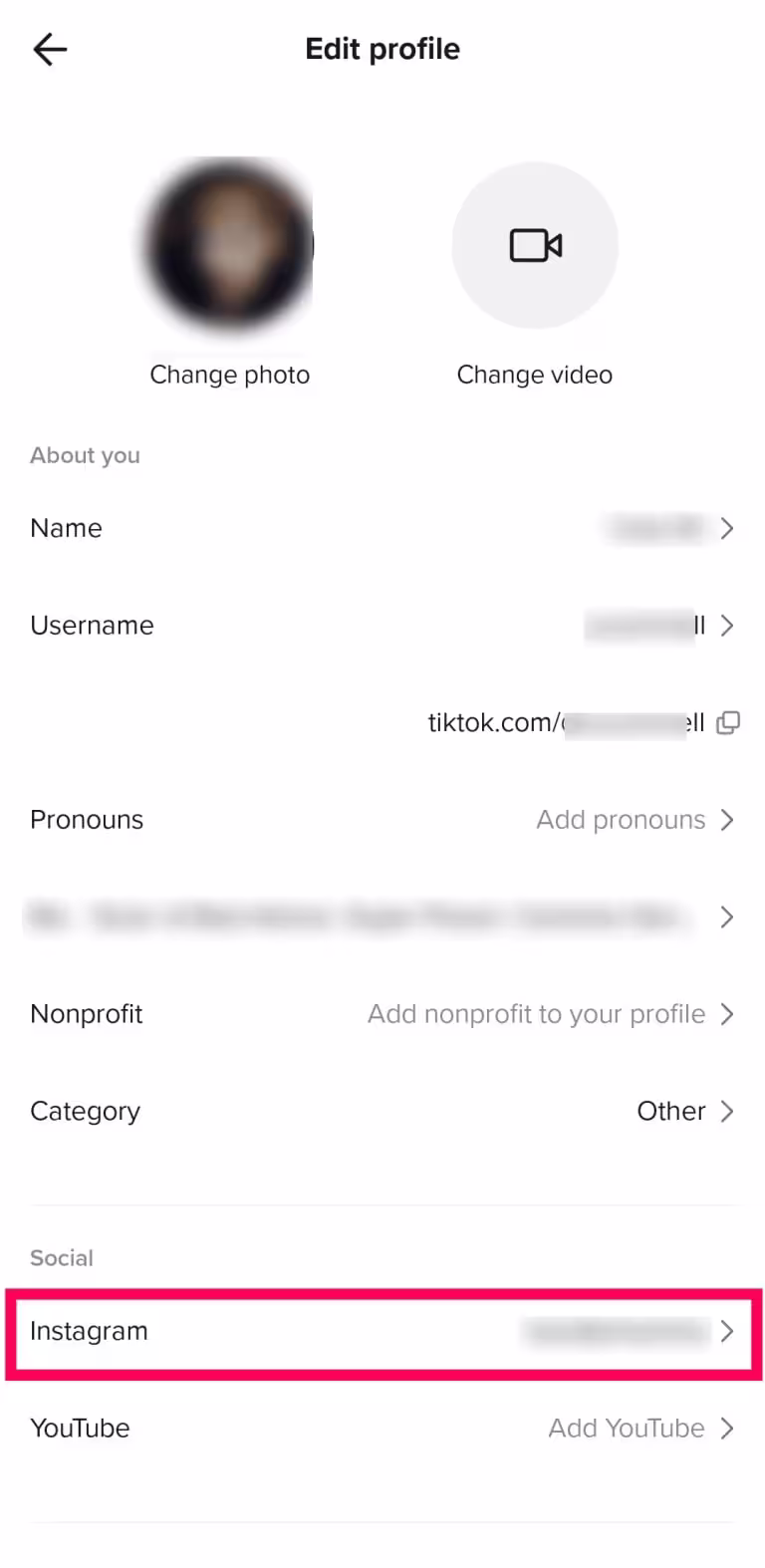Open the blurred bio row
This screenshot has width=765, height=1568.
point(382,916)
